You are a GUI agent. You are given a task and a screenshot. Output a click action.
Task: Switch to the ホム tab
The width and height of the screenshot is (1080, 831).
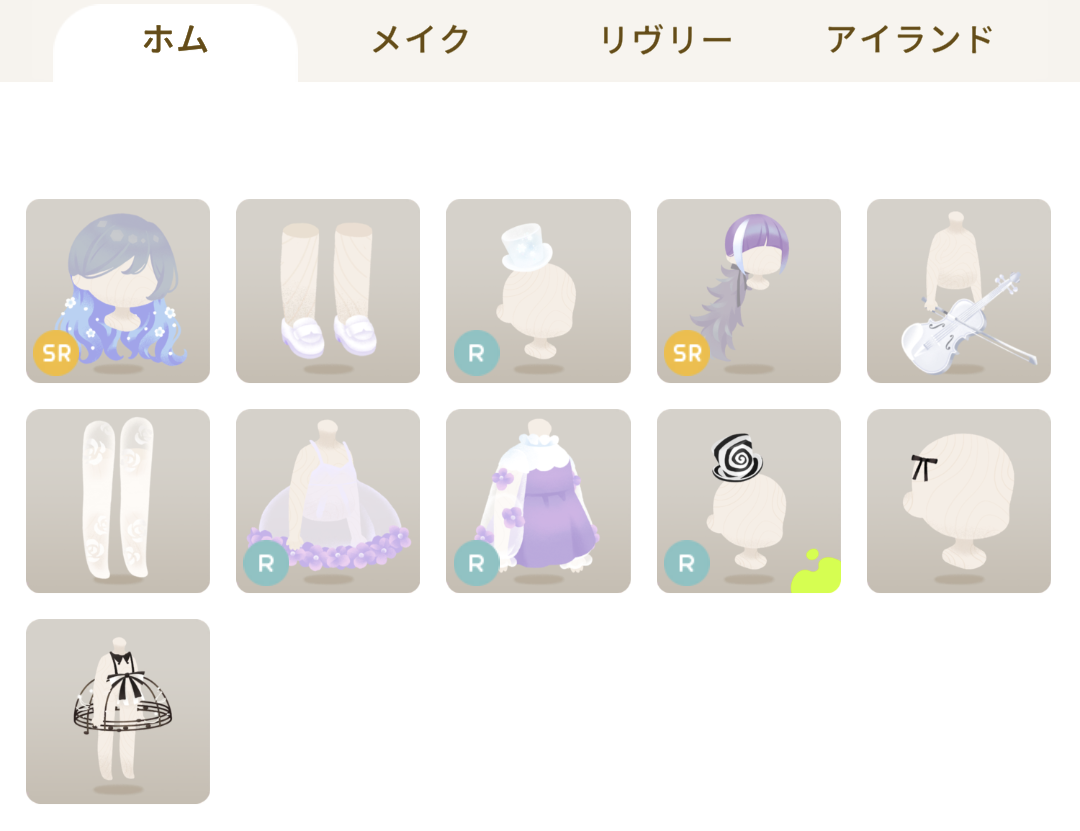(x=175, y=41)
